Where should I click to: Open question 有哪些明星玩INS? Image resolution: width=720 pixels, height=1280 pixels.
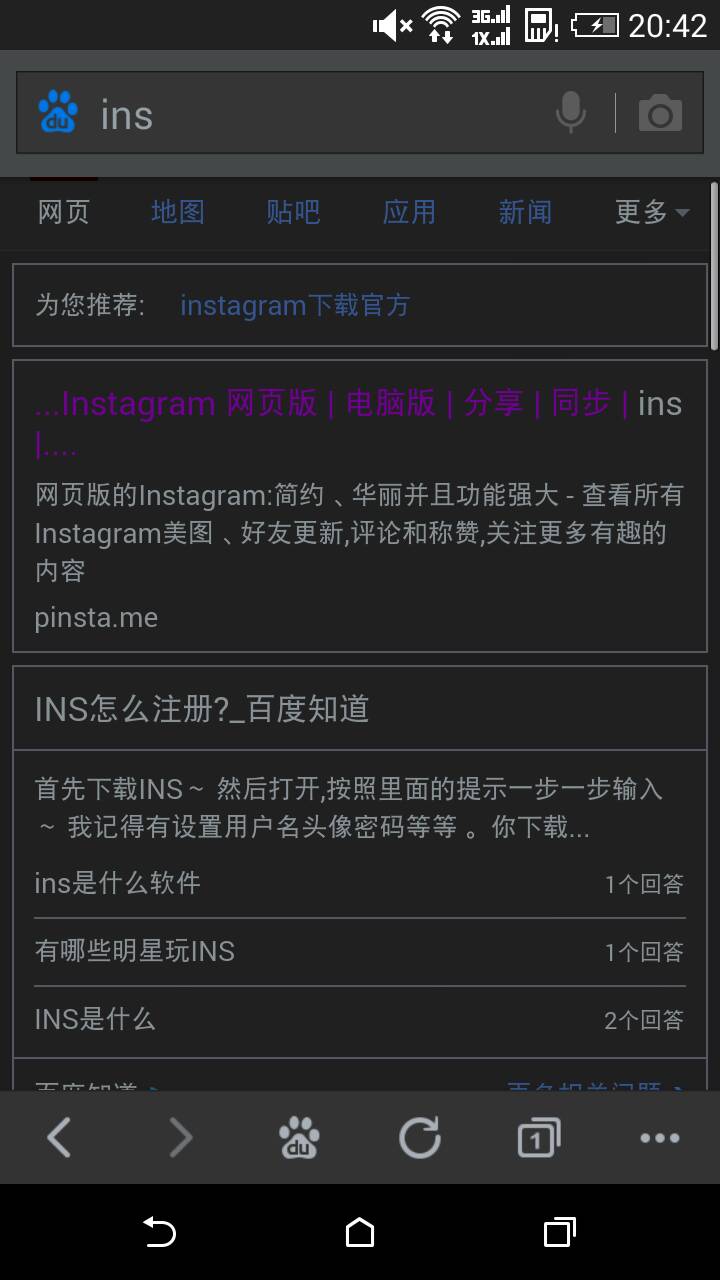click(x=135, y=951)
